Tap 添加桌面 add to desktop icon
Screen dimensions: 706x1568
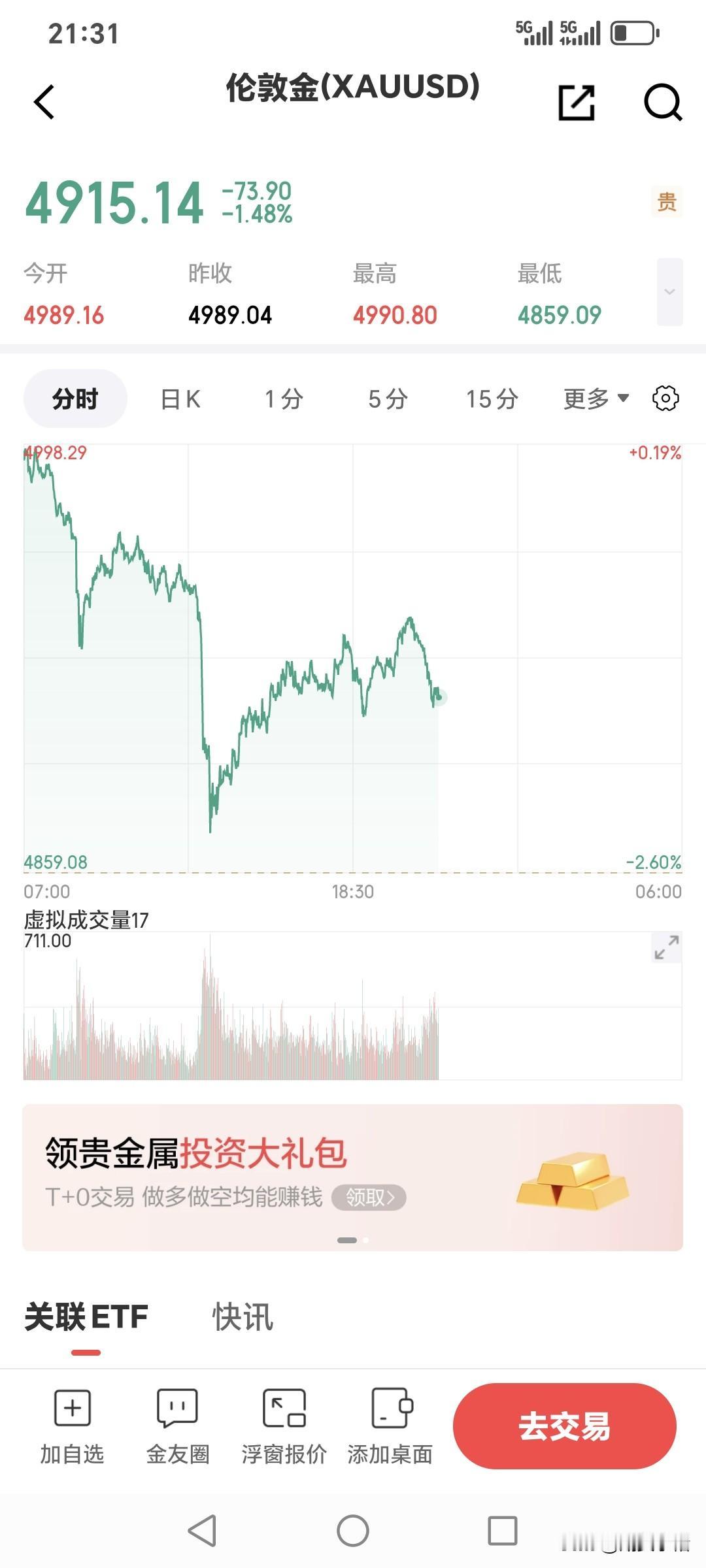tap(390, 1411)
